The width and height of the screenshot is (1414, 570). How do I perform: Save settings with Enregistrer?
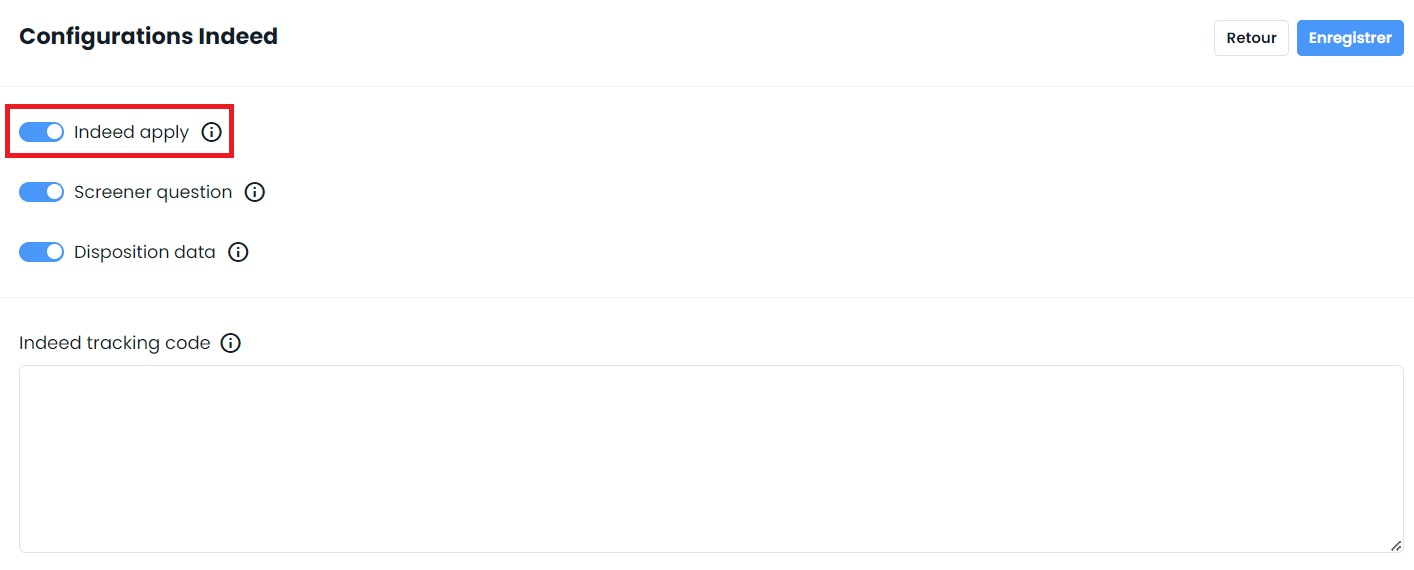[1349, 38]
